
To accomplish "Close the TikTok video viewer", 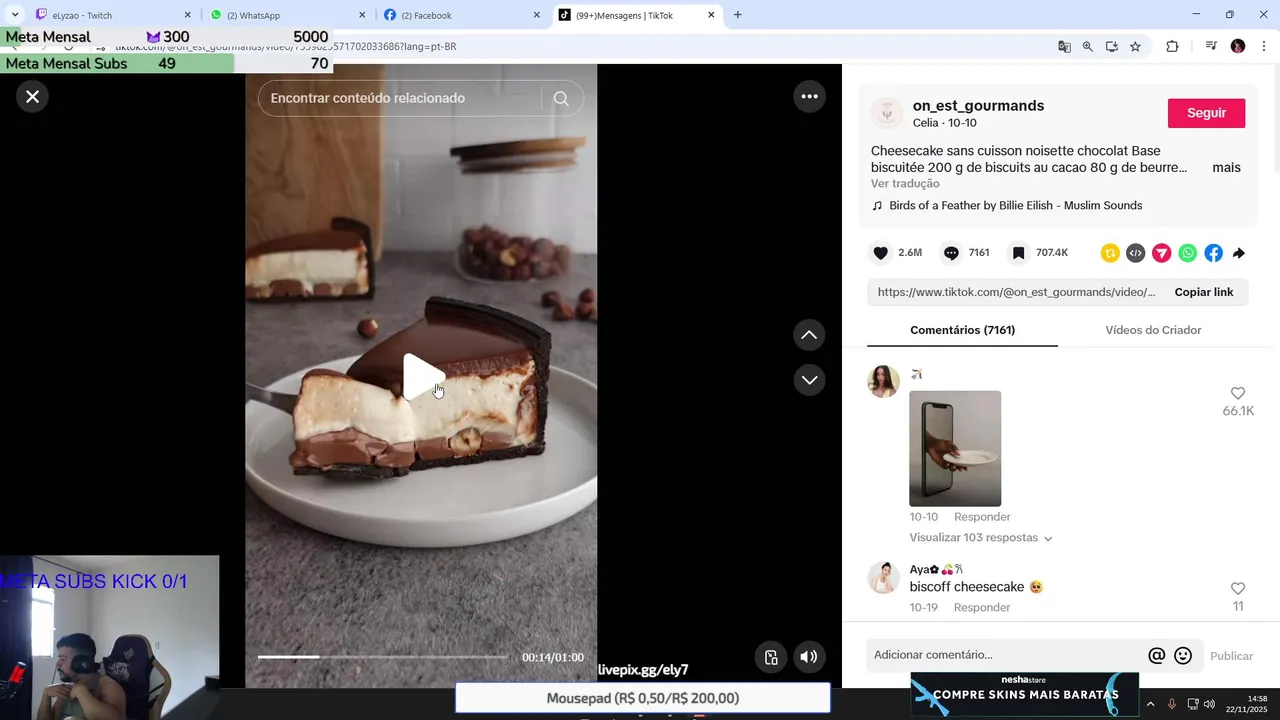I will [x=32, y=96].
